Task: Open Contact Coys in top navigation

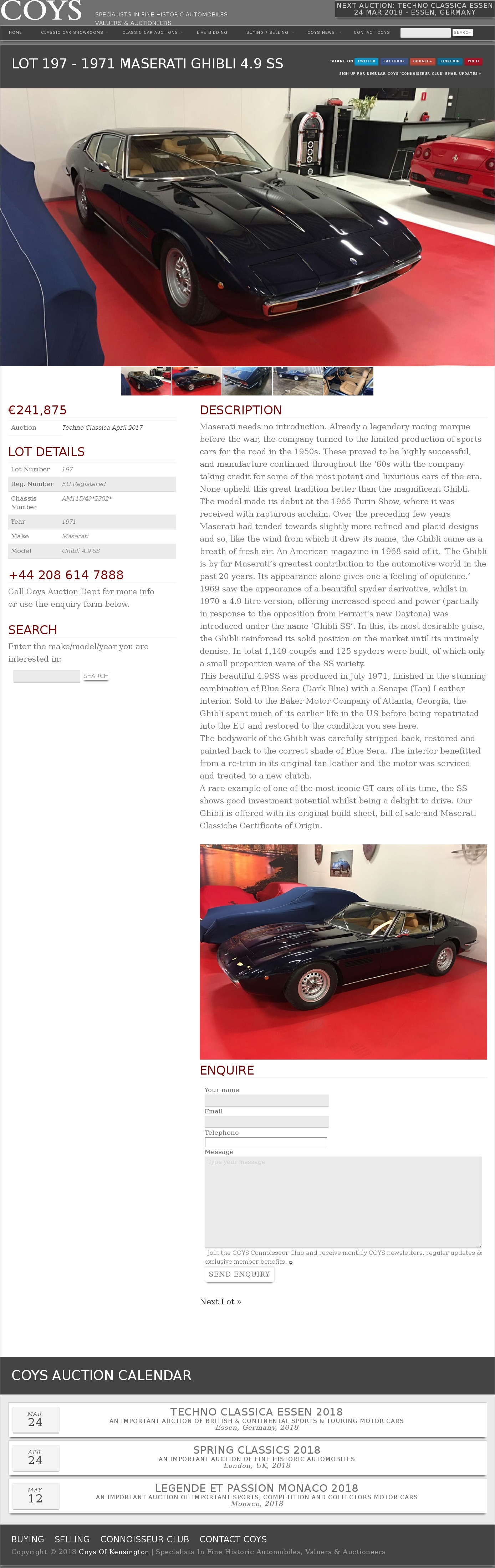Action: coord(371,32)
